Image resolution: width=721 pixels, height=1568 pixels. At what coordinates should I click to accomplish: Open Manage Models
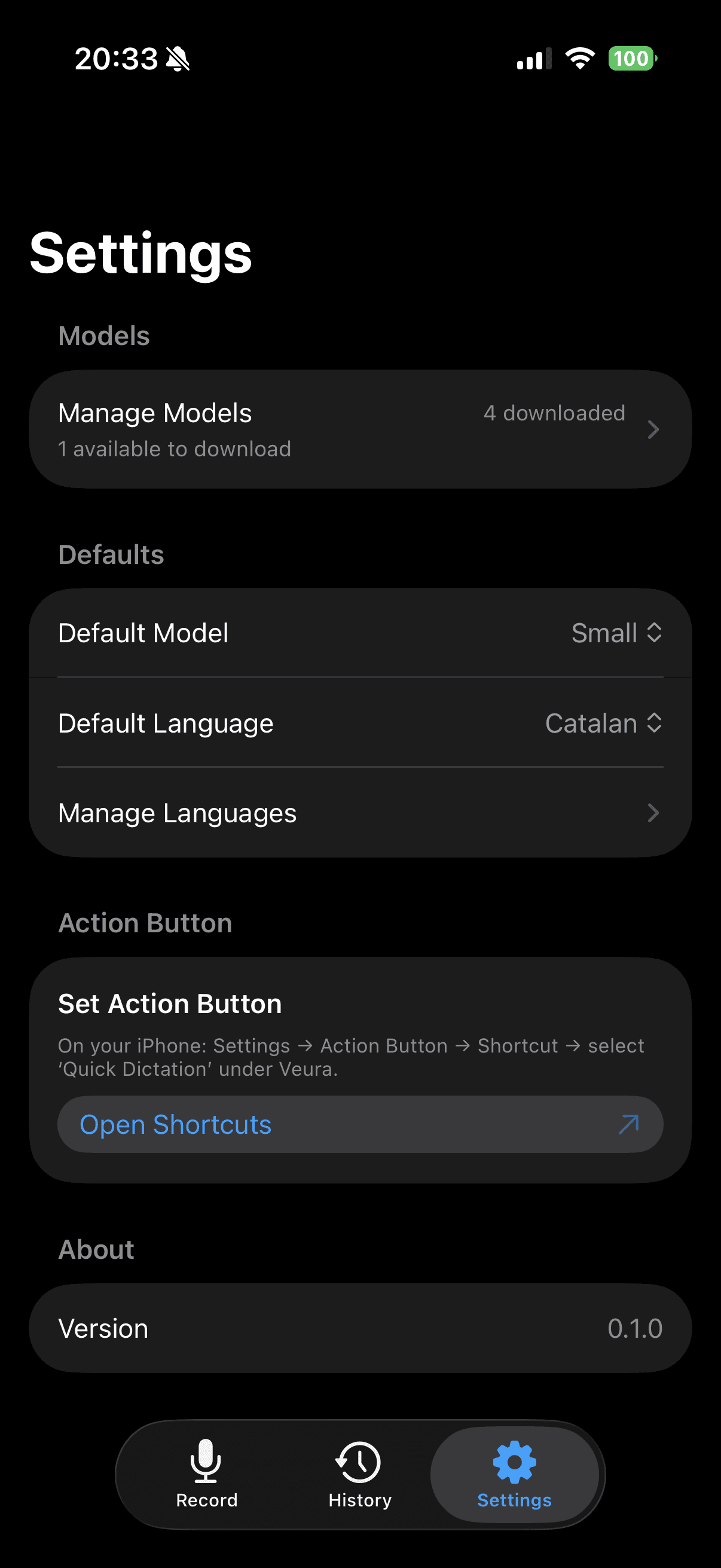[359, 429]
